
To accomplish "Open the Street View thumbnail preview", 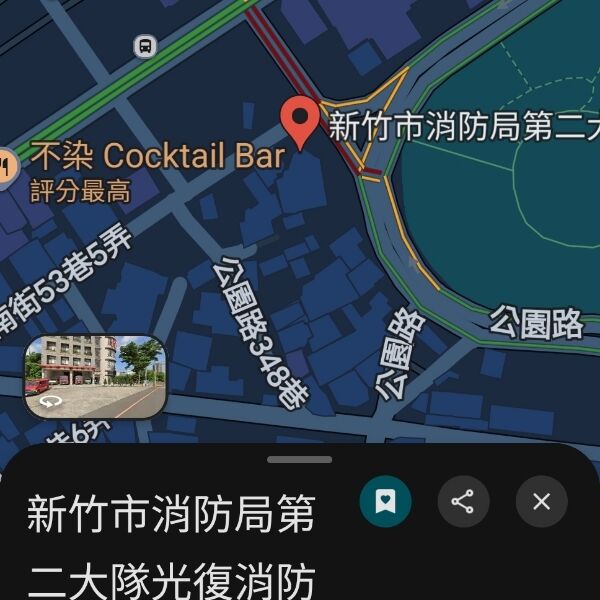I will (95, 376).
